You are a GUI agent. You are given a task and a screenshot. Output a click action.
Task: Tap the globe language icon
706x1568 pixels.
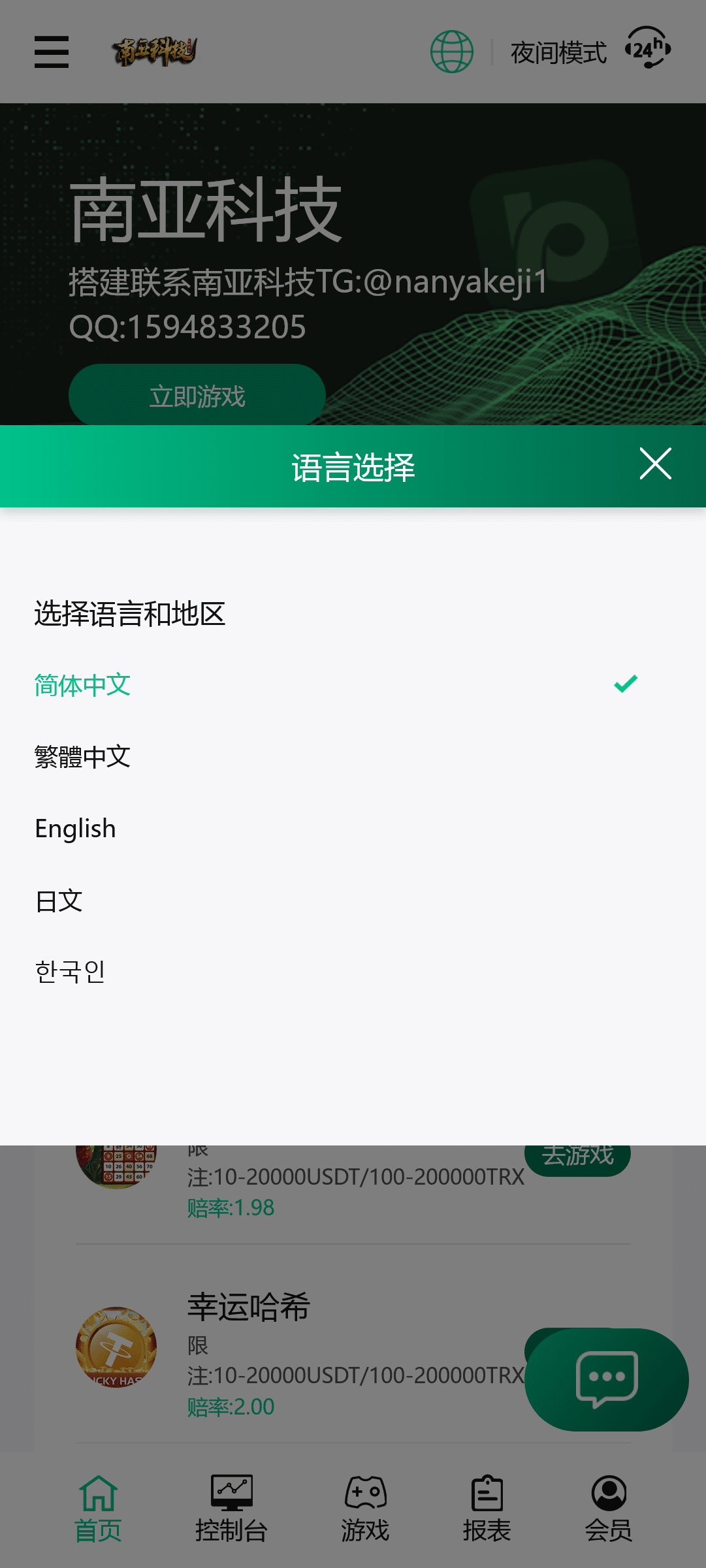pyautogui.click(x=452, y=52)
